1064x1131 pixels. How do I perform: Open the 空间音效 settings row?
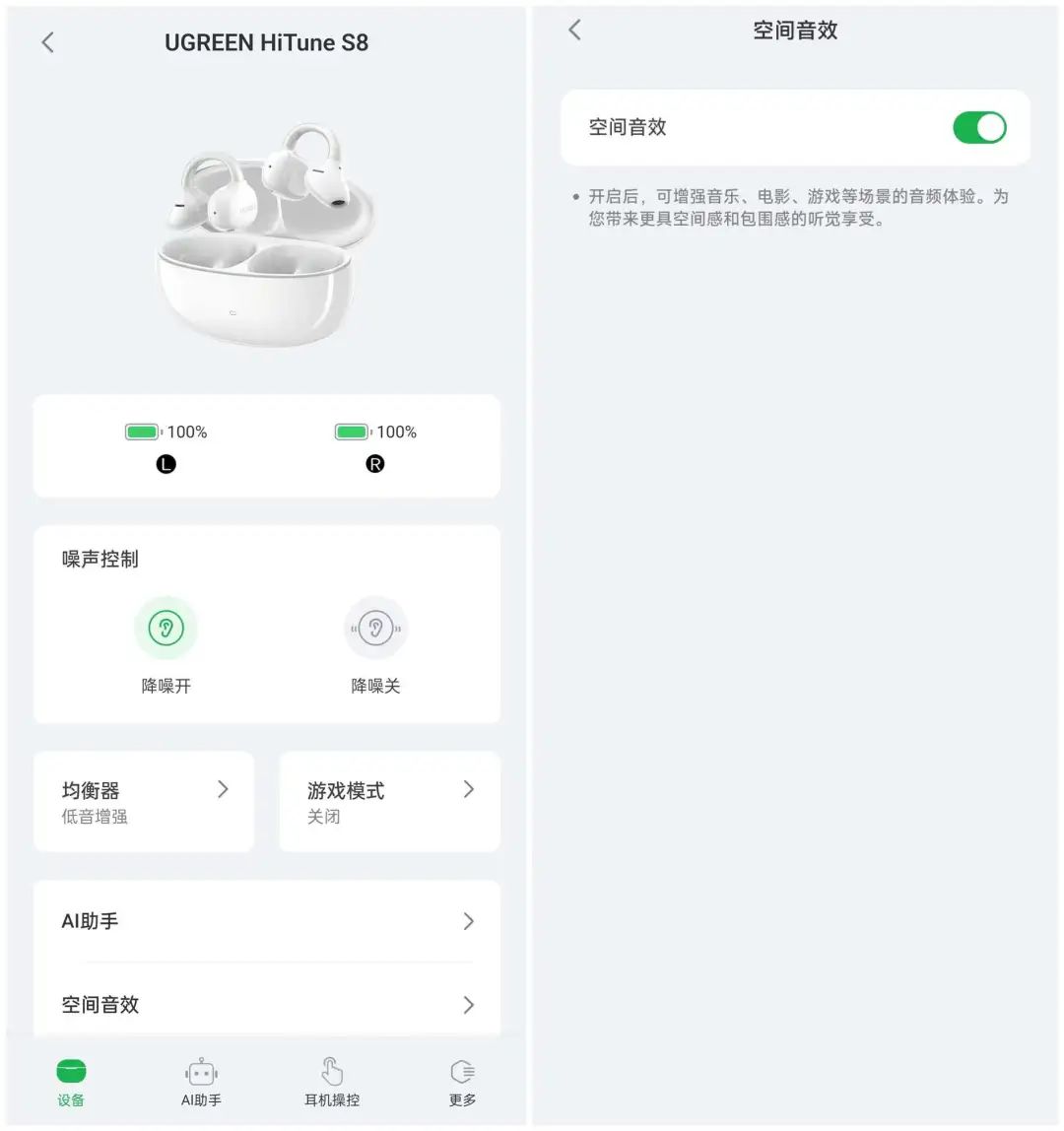[x=266, y=1004]
